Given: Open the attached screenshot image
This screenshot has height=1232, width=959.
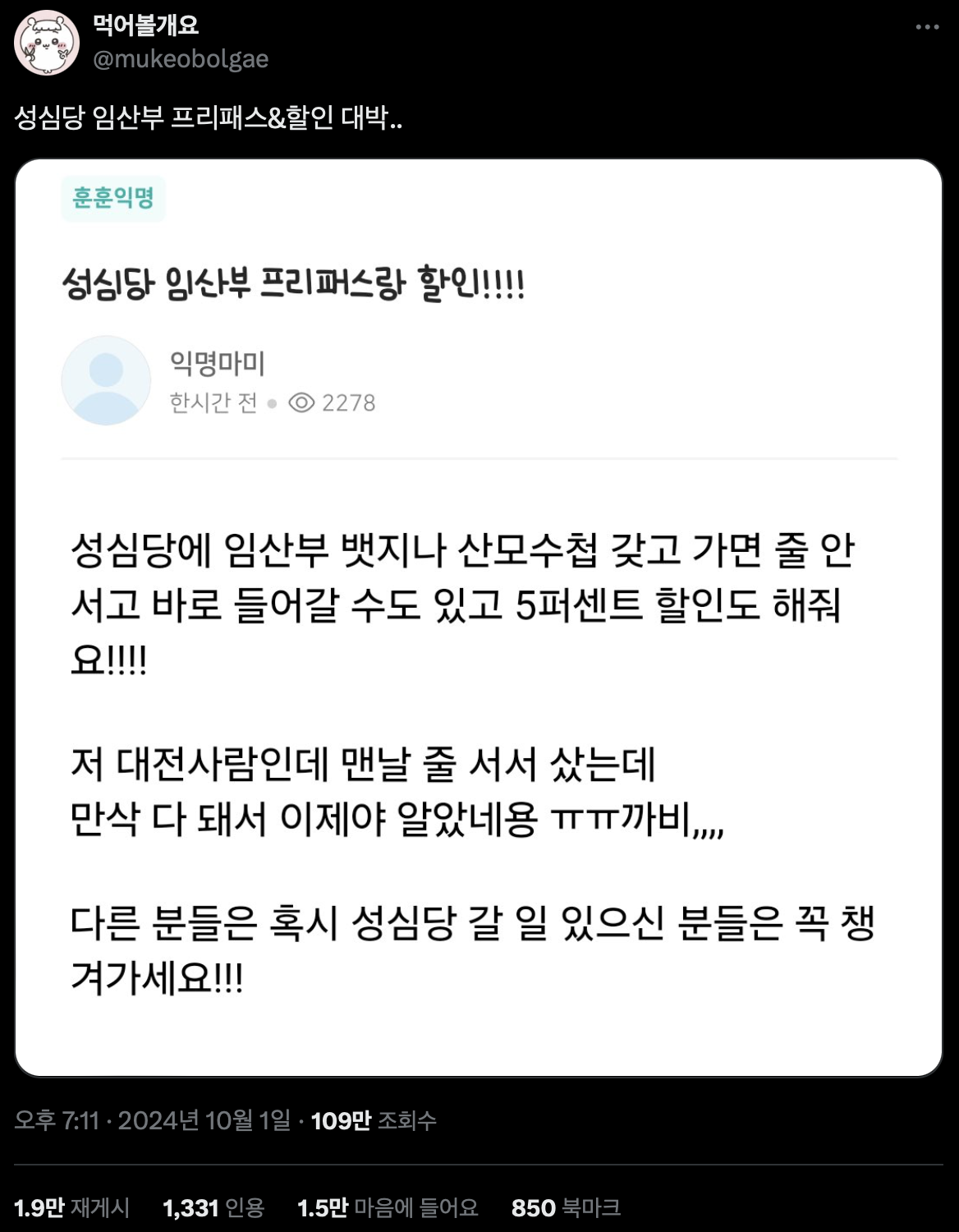Looking at the screenshot, I should coord(479,616).
